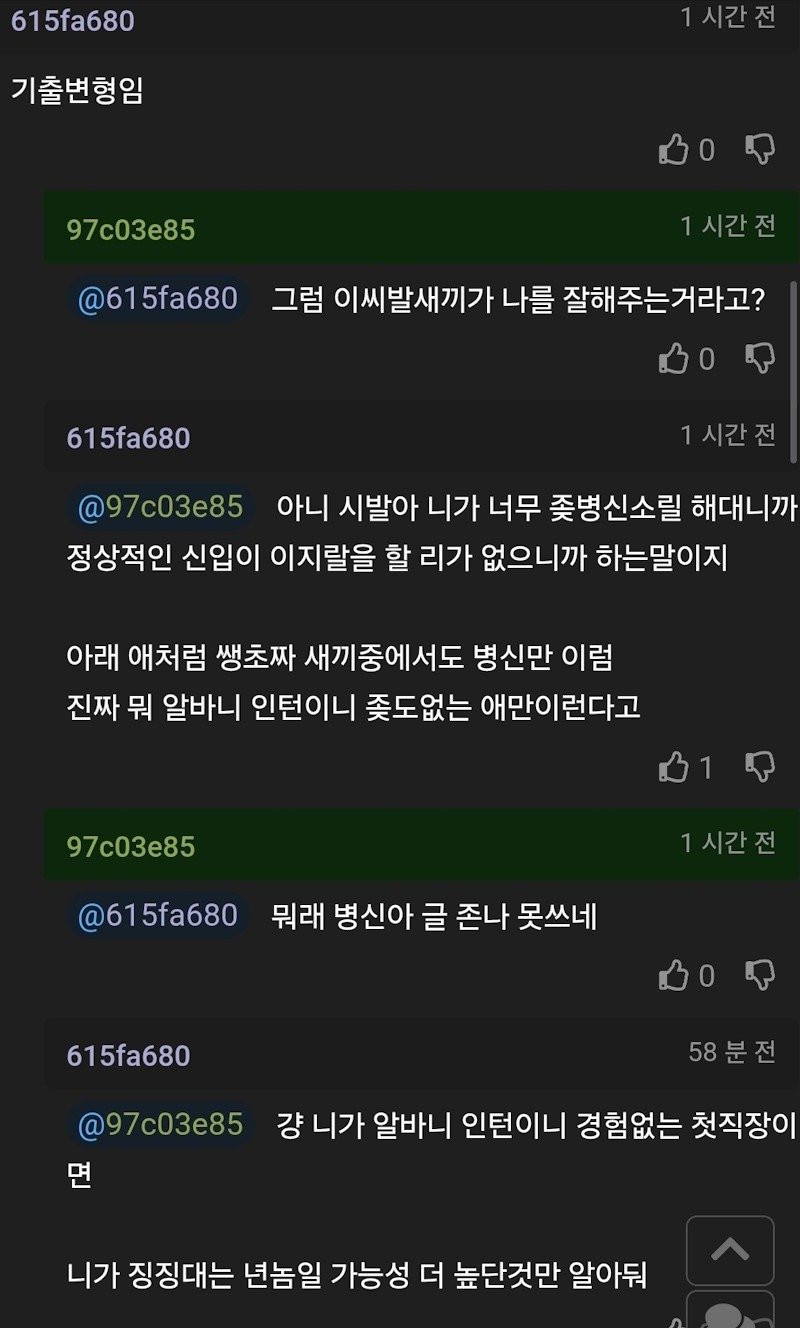This screenshot has width=800, height=1328.
Task: Like the reply ending with "잘해주는거라고?"
Action: [674, 359]
